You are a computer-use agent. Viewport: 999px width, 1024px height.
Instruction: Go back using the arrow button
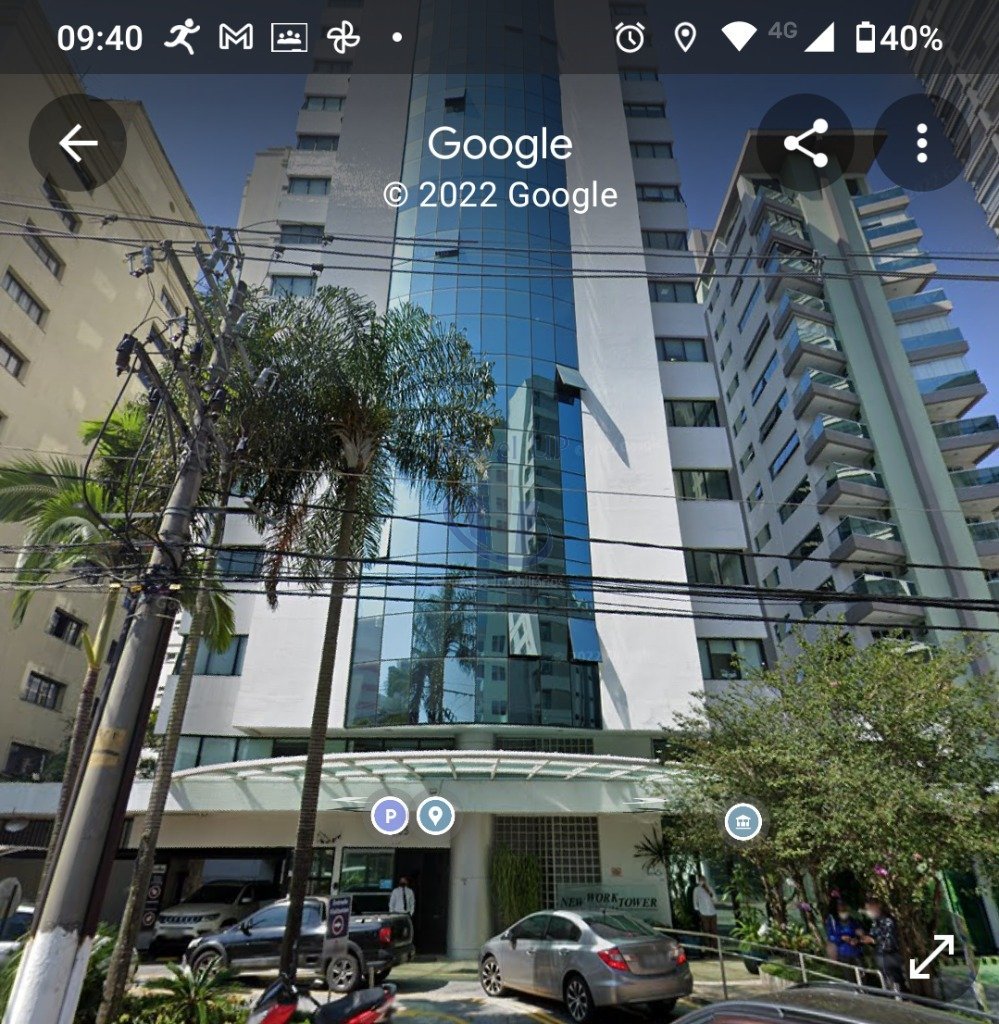tap(77, 143)
